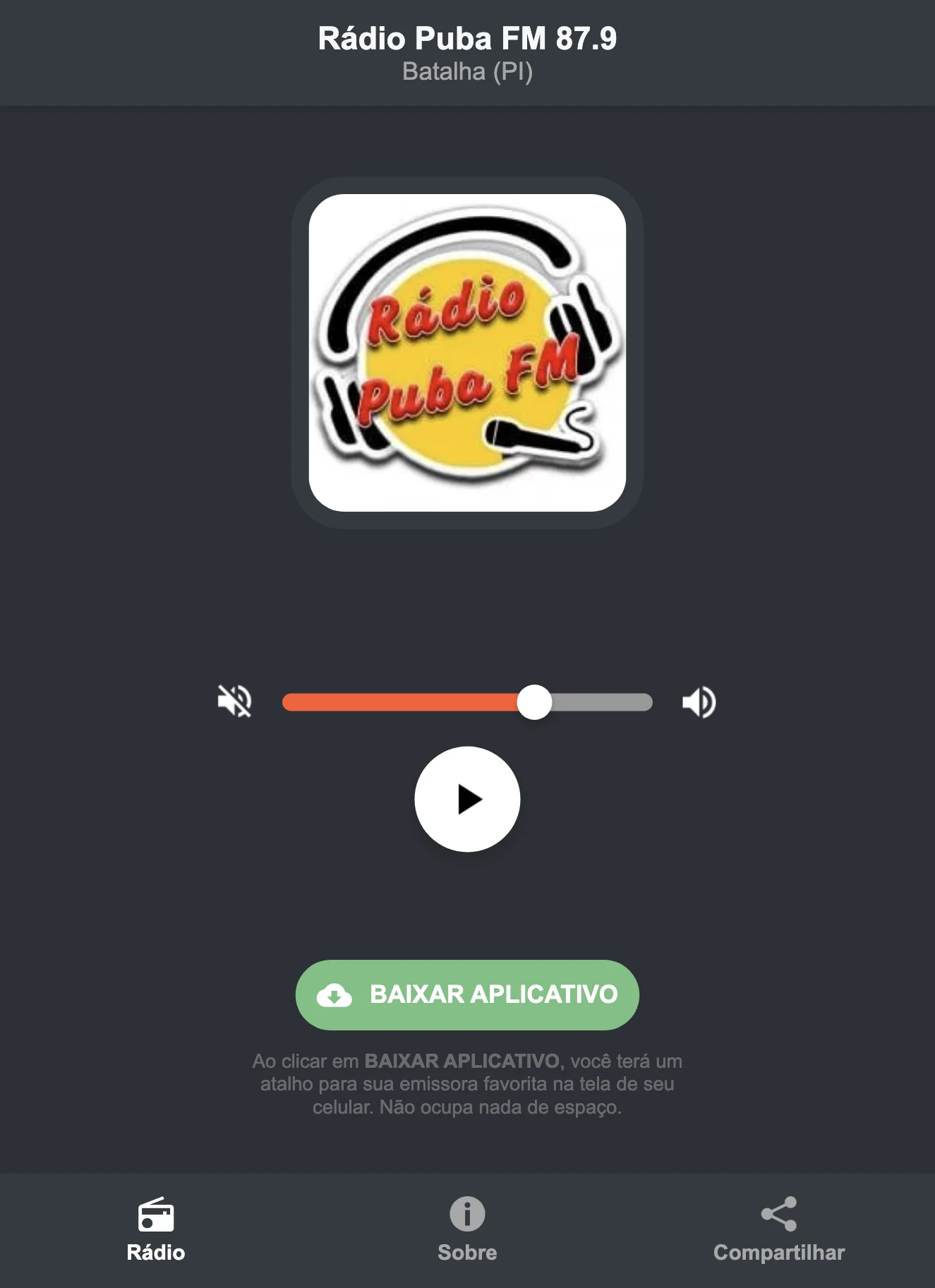This screenshot has height=1288, width=935.
Task: Mute the radio volume
Action: 236,701
